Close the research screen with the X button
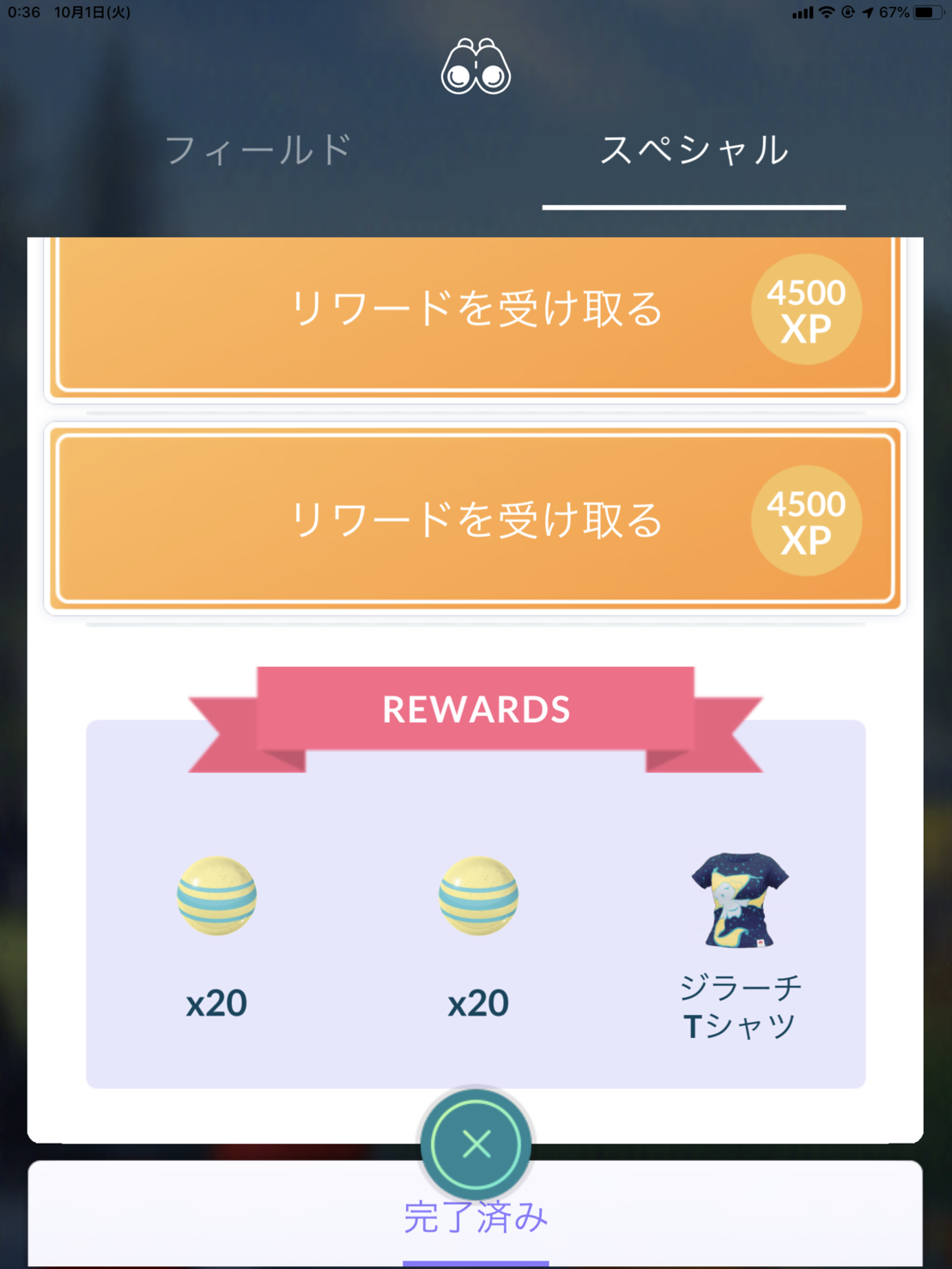 [x=476, y=1144]
